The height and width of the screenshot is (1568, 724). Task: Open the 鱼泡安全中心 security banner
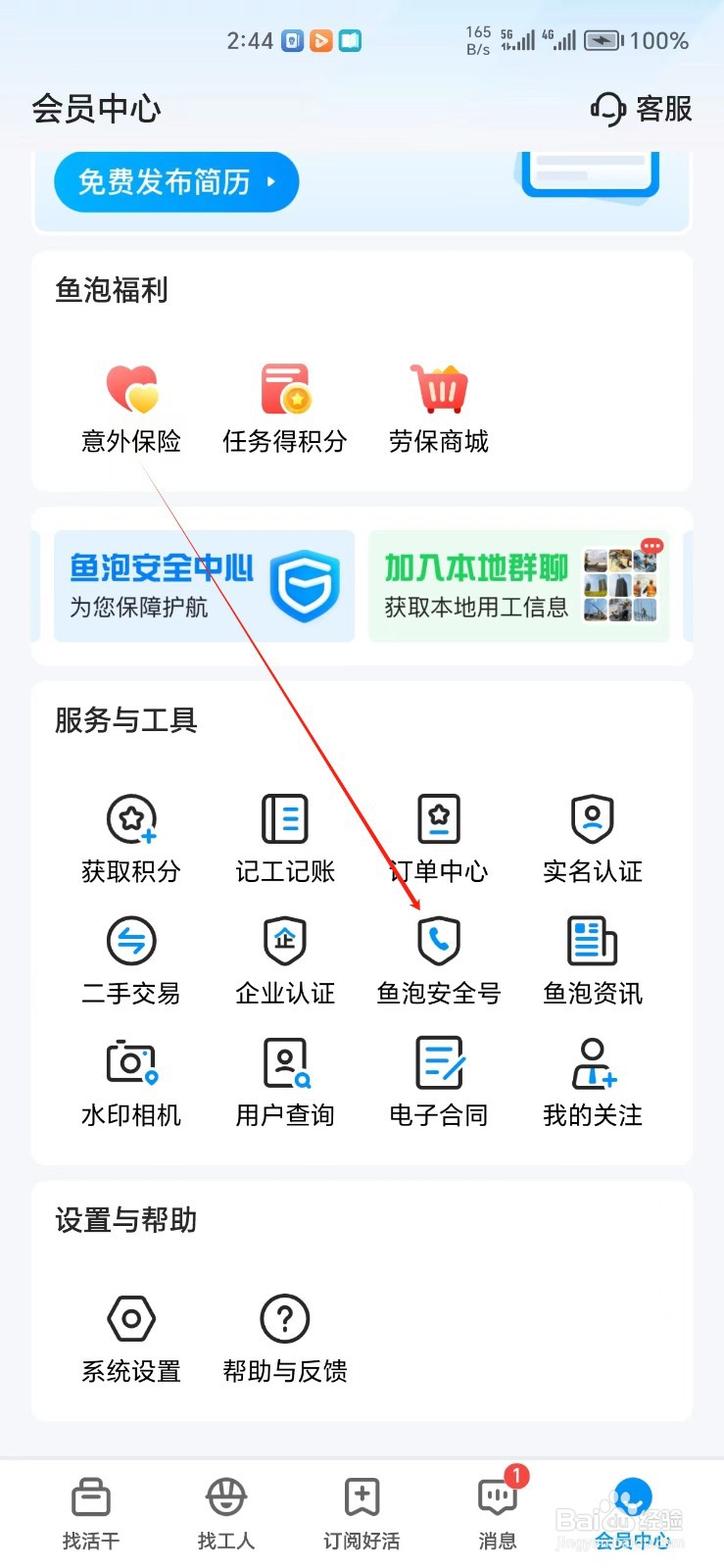click(x=203, y=585)
